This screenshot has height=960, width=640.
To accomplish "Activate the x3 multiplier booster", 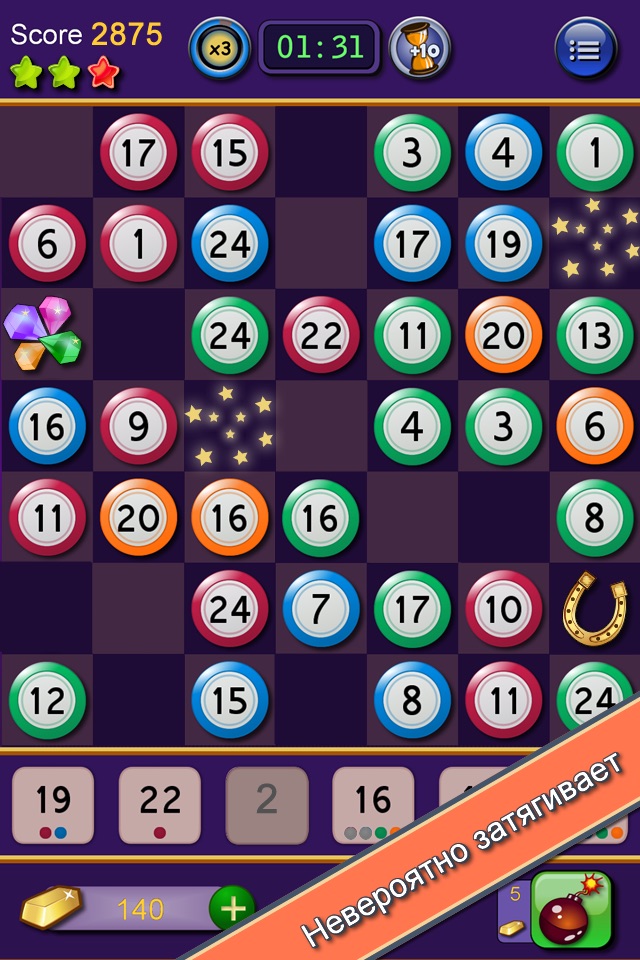I will pos(220,48).
